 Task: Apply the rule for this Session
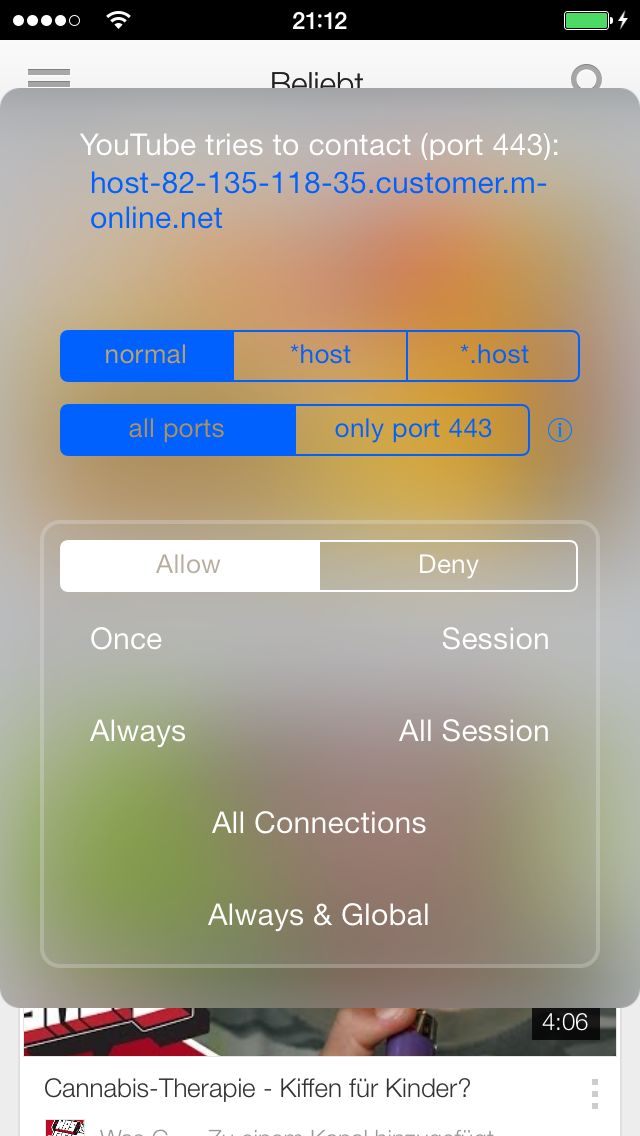[x=495, y=640]
